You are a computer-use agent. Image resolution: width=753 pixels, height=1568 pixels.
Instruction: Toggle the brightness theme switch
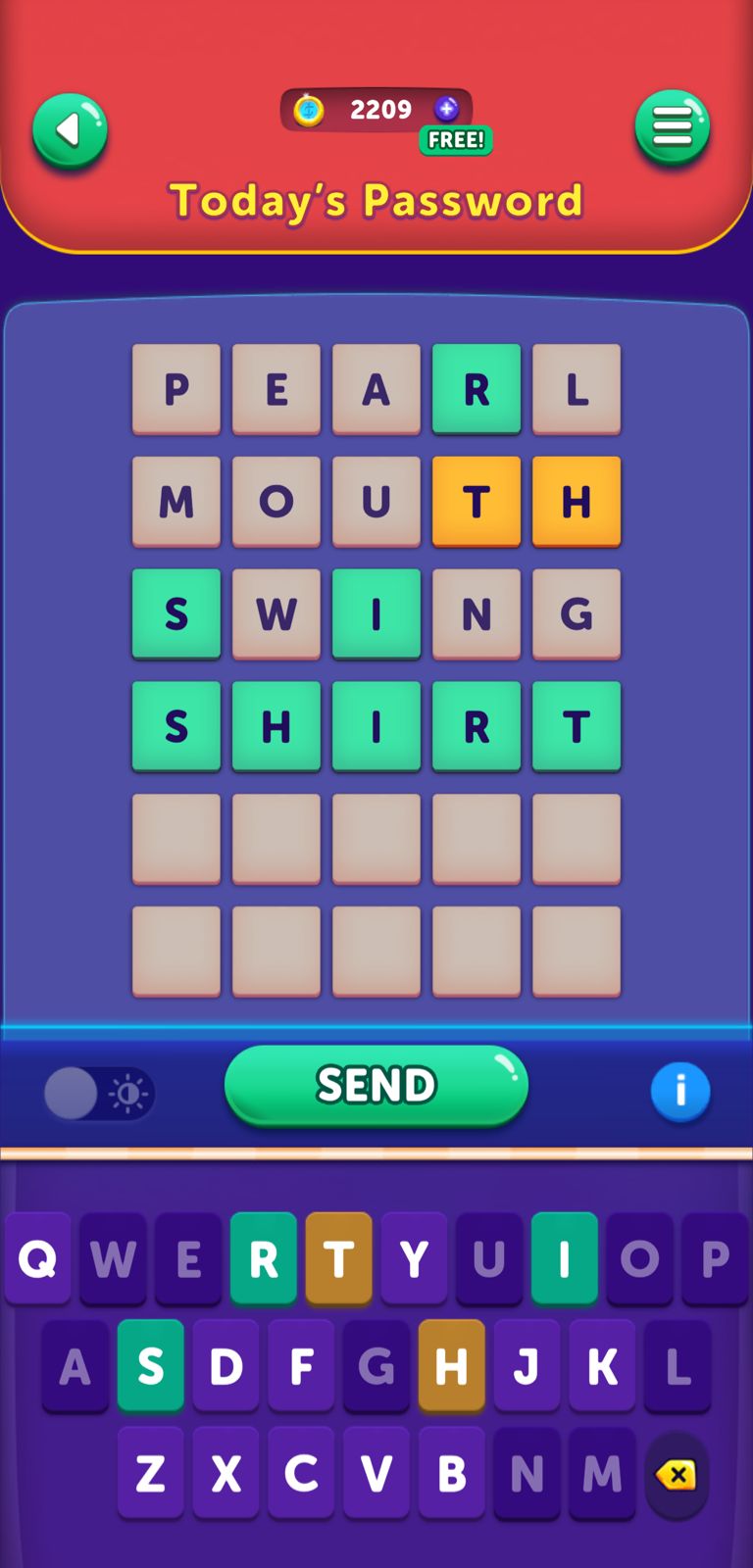pos(99,1093)
